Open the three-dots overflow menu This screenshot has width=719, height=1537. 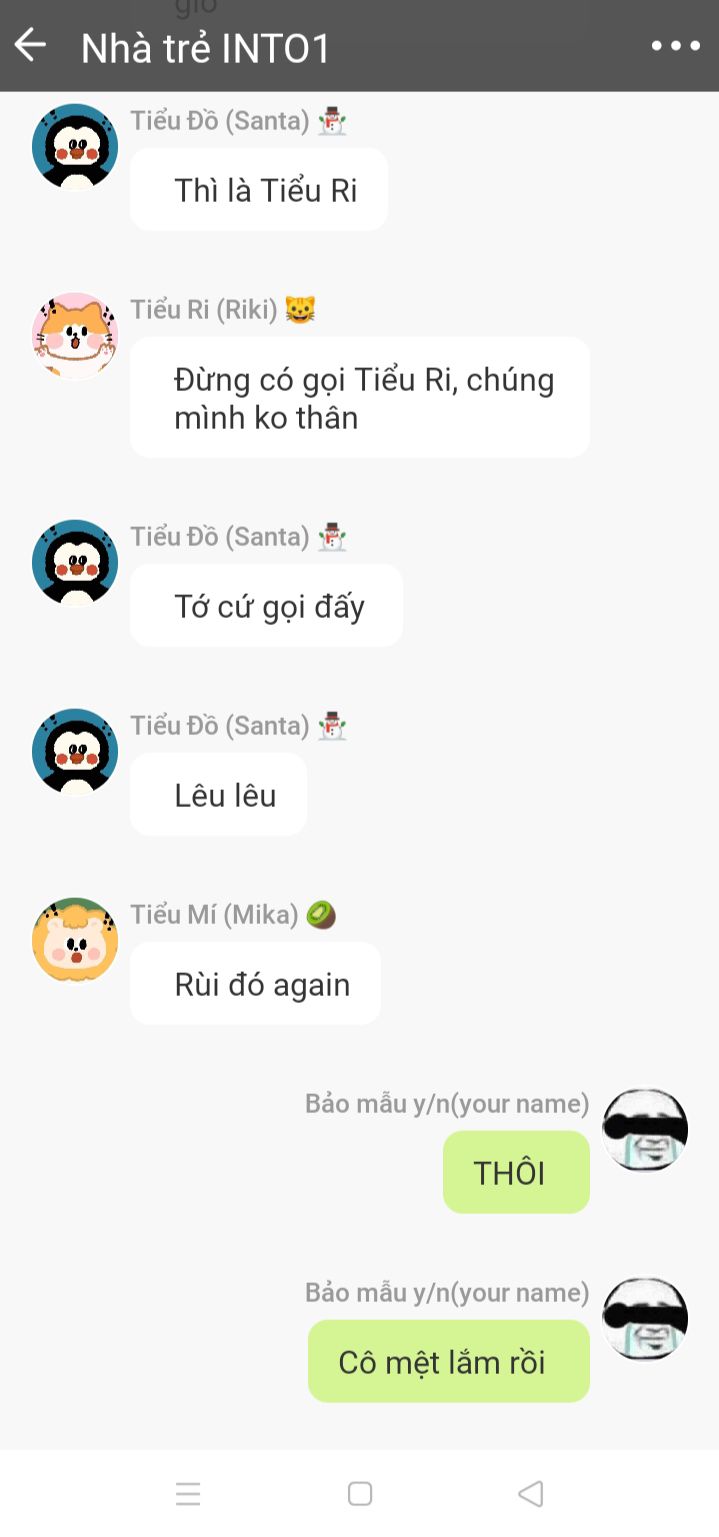[x=676, y=46]
